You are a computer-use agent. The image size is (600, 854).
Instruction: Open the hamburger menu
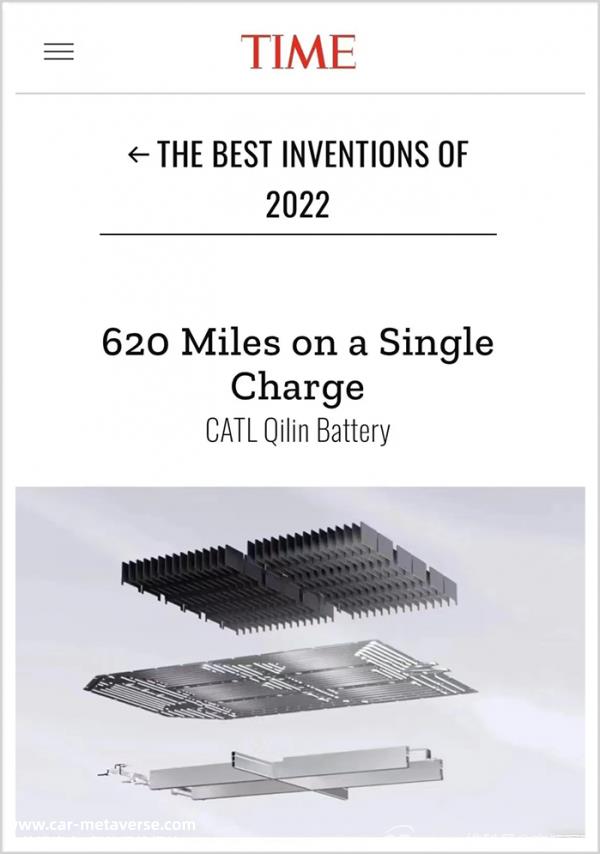(59, 52)
